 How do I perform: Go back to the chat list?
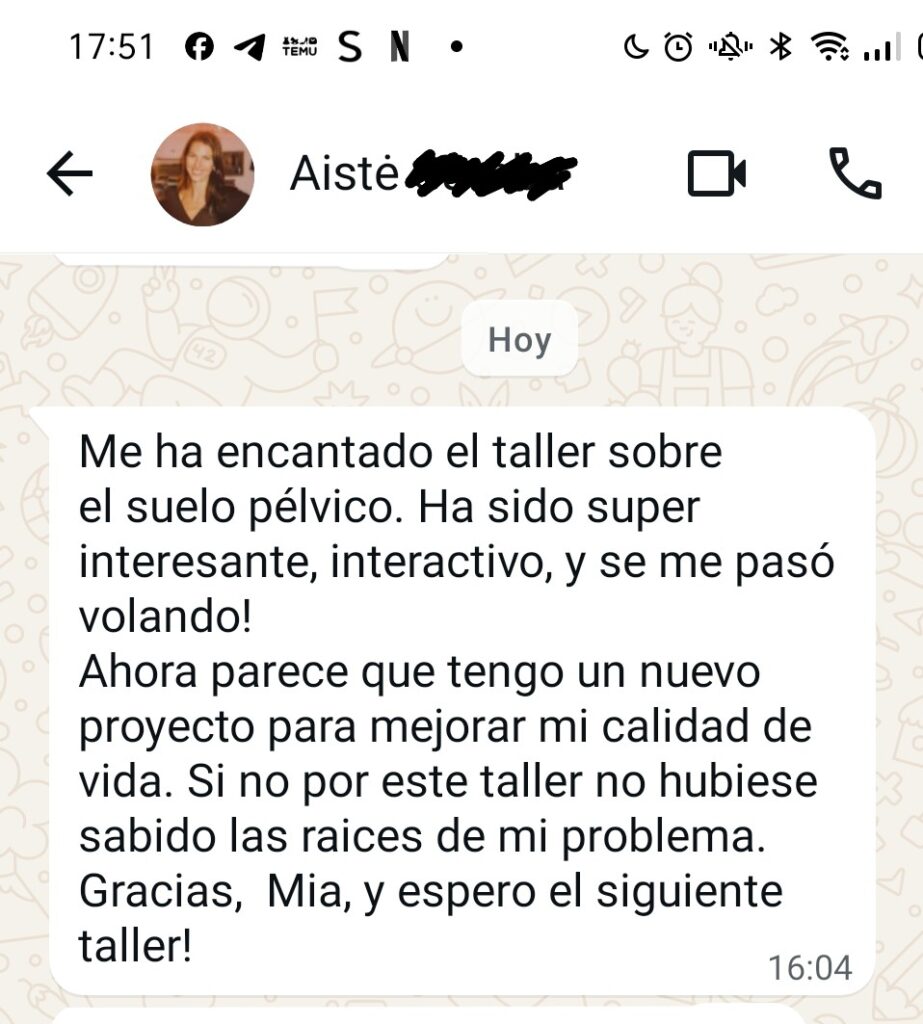69,174
